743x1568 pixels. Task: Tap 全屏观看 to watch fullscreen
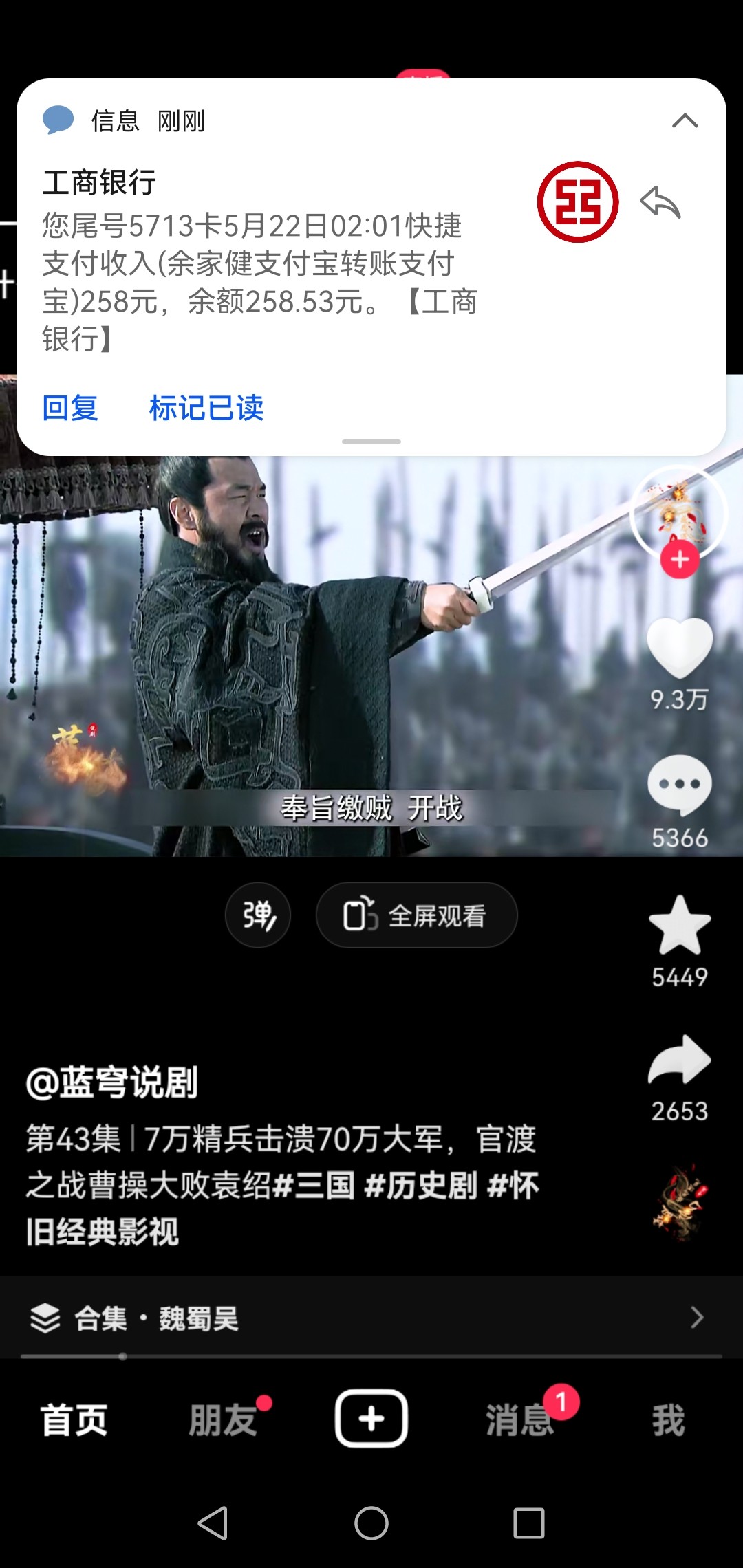416,915
